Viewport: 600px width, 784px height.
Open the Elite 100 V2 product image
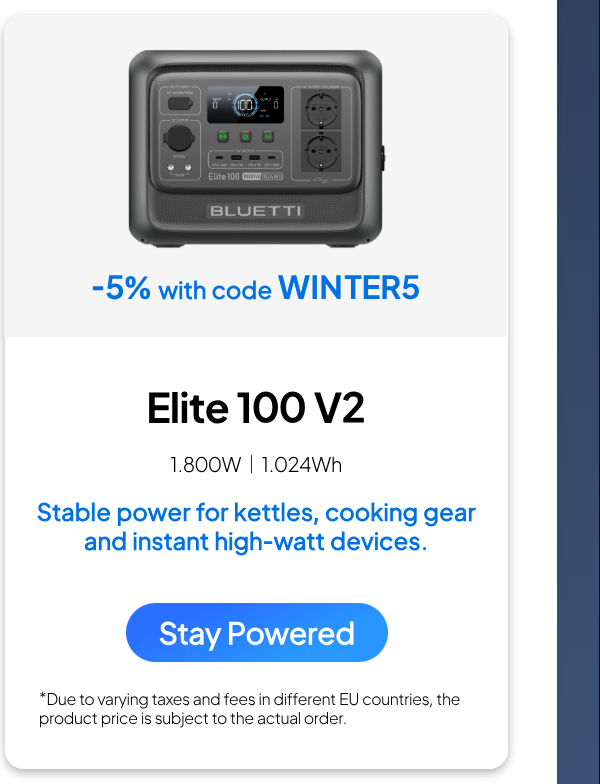point(256,148)
